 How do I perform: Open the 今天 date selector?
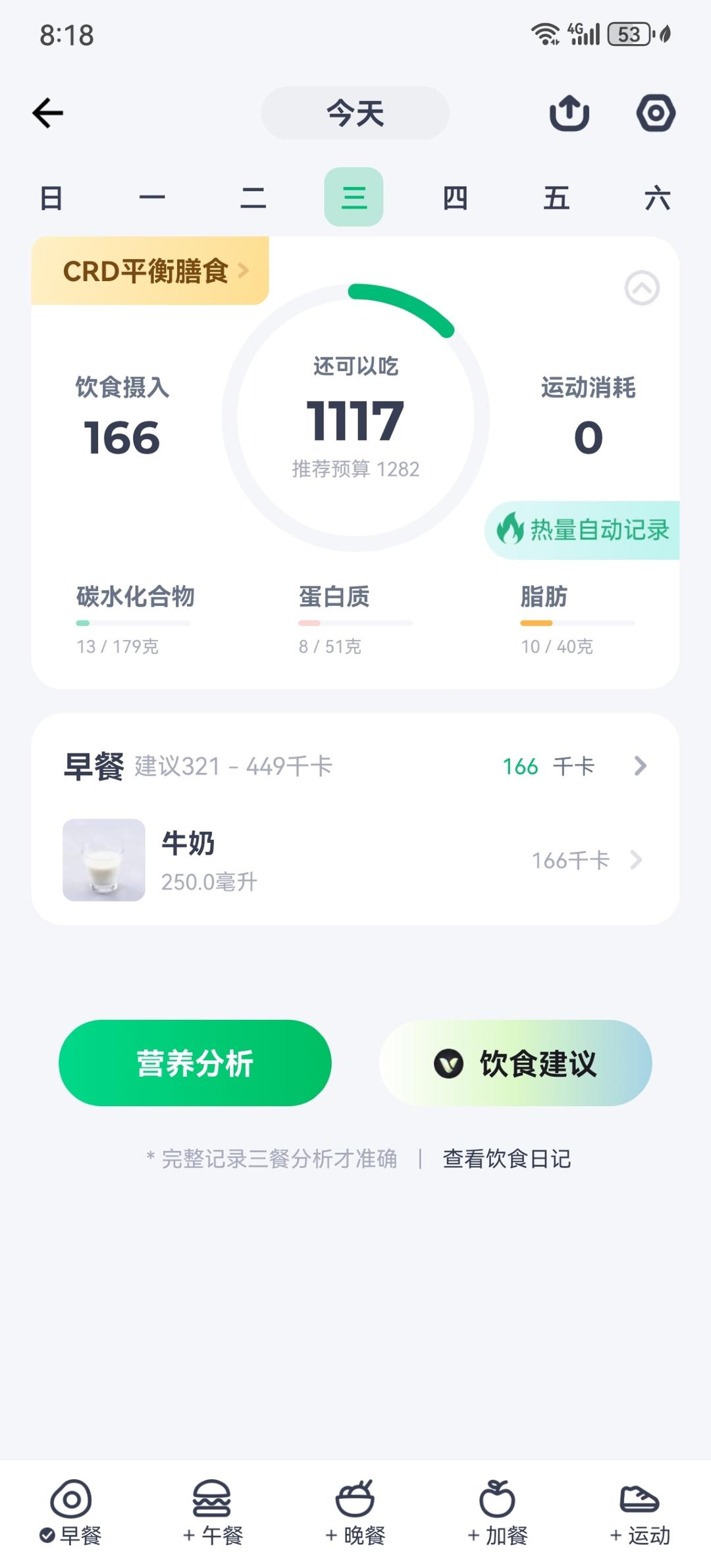click(x=355, y=113)
